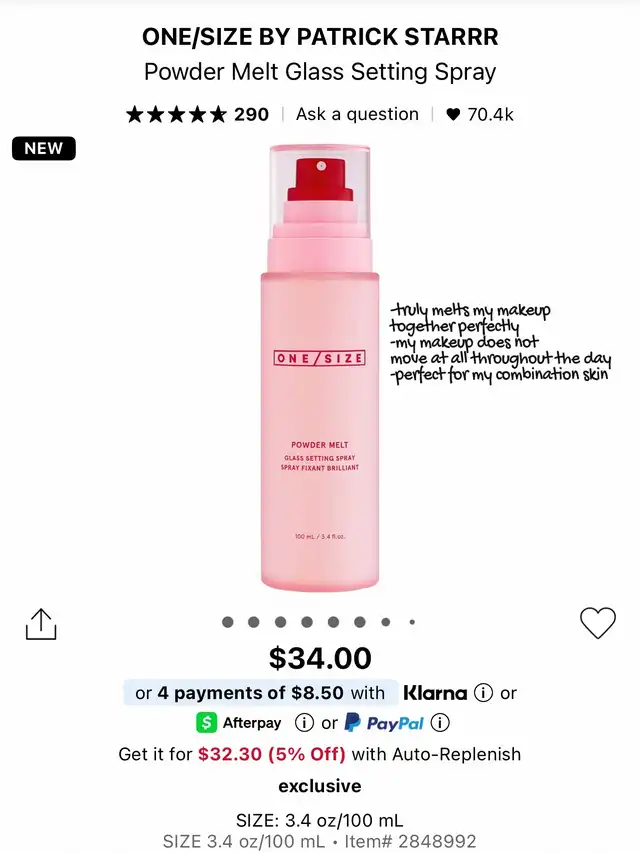Open the Powder Melt product image
The height and width of the screenshot is (853, 640).
pos(320,368)
